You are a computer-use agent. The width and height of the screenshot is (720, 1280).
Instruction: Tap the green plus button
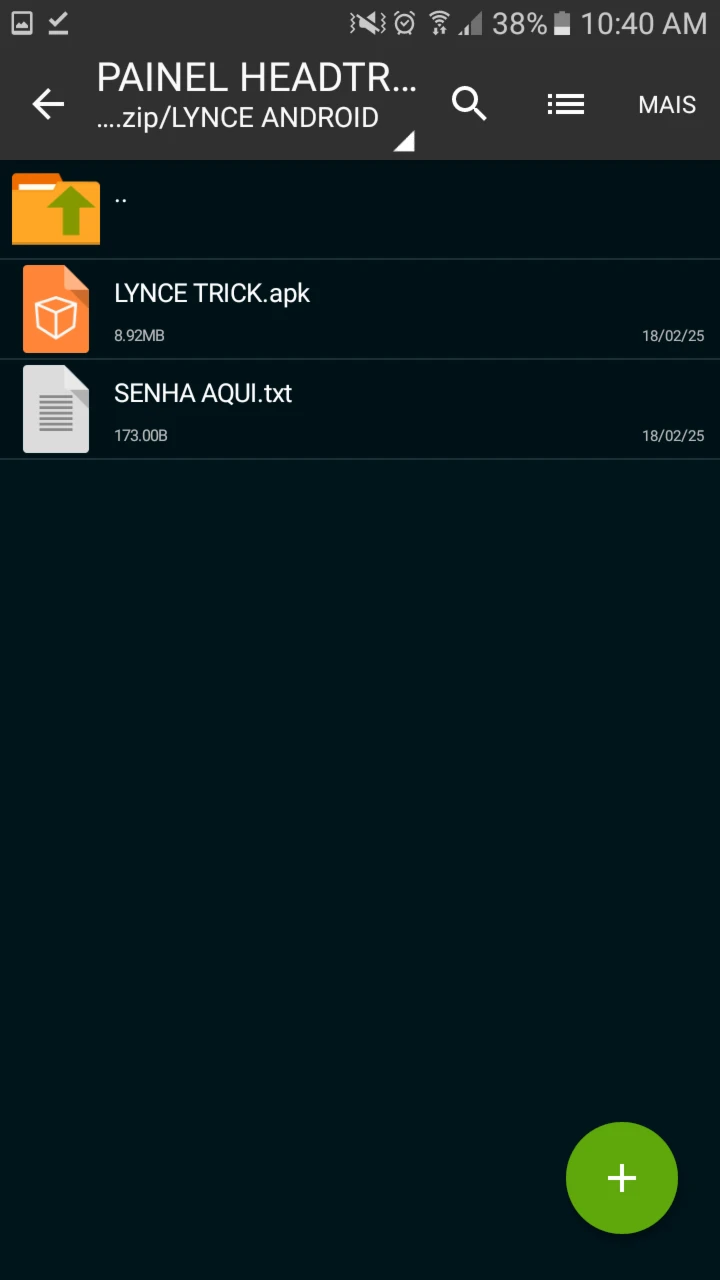pyautogui.click(x=622, y=1178)
